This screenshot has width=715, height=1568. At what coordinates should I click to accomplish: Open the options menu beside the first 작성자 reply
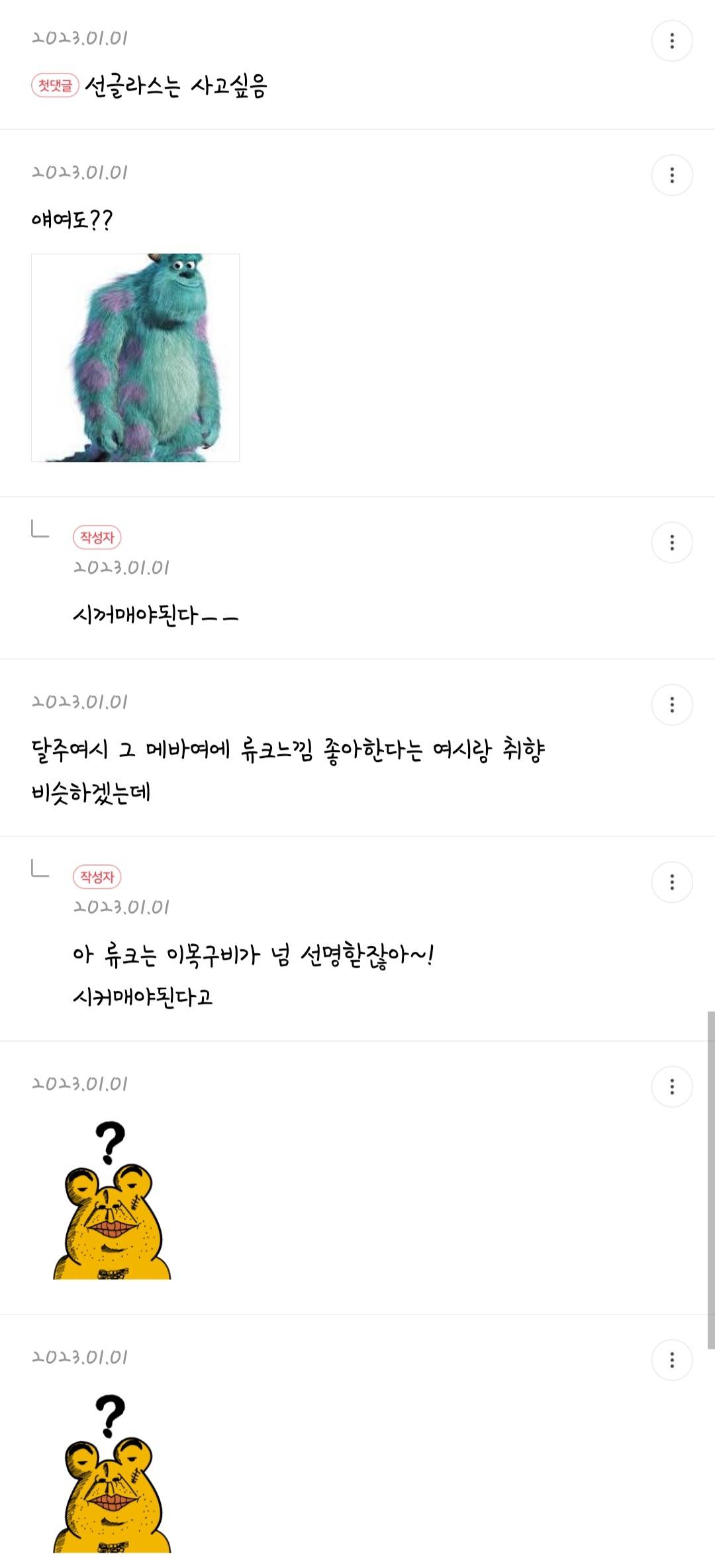pos(673,541)
